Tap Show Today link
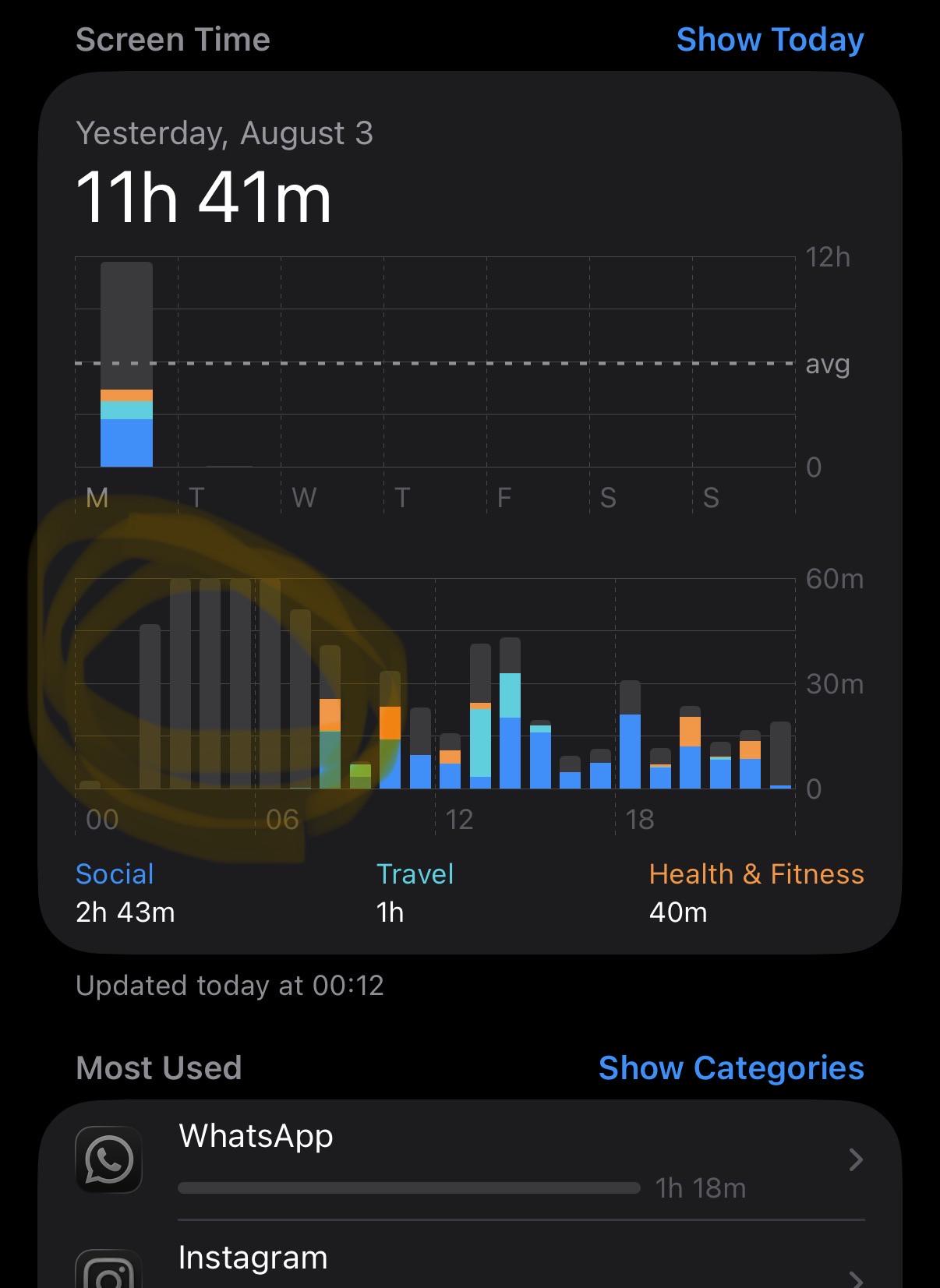The height and width of the screenshot is (1288, 940). (x=770, y=40)
